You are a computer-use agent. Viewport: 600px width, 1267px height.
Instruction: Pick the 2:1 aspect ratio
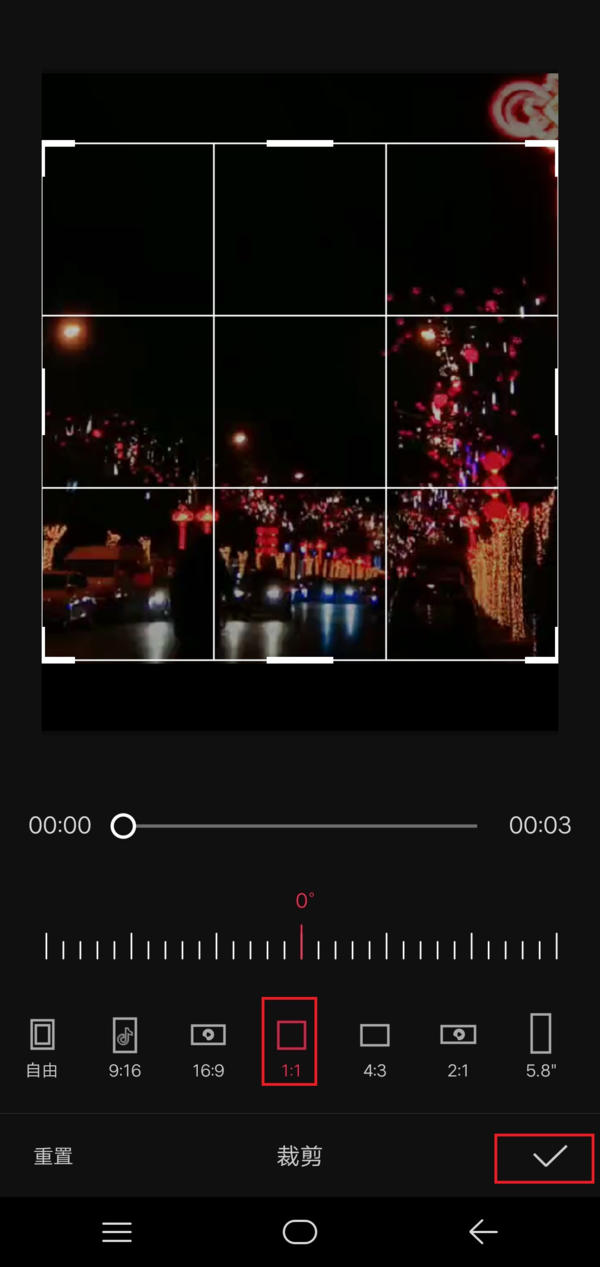pos(458,1046)
